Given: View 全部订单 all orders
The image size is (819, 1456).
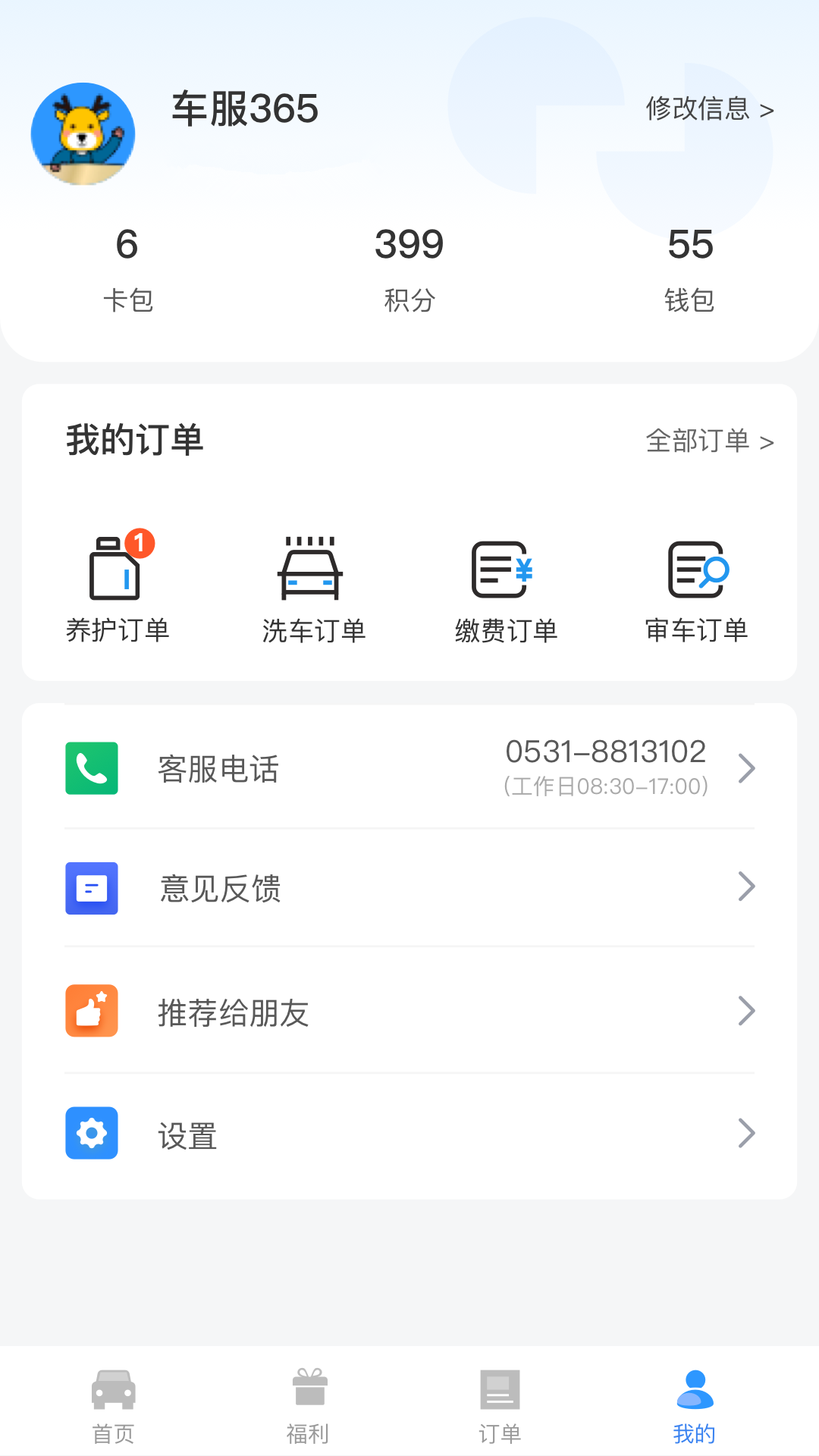Looking at the screenshot, I should 709,441.
